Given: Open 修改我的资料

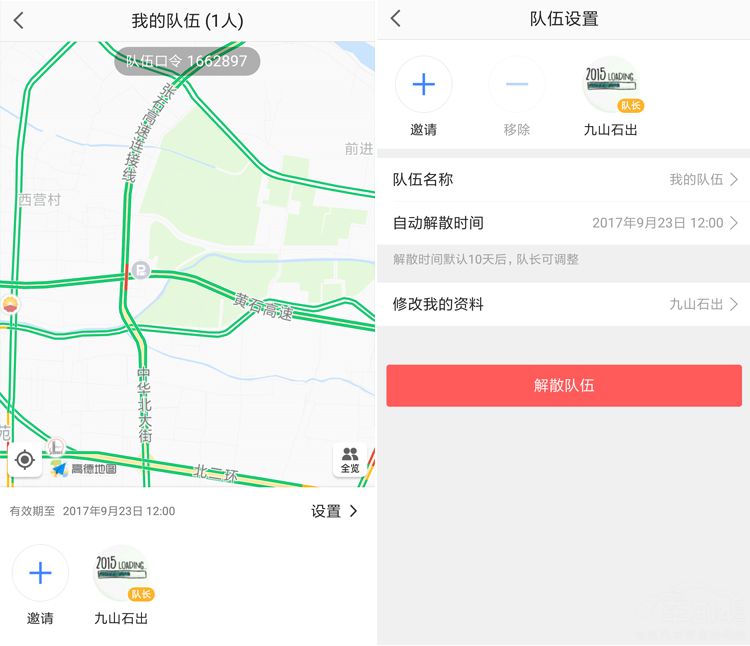Looking at the screenshot, I should coord(565,304).
